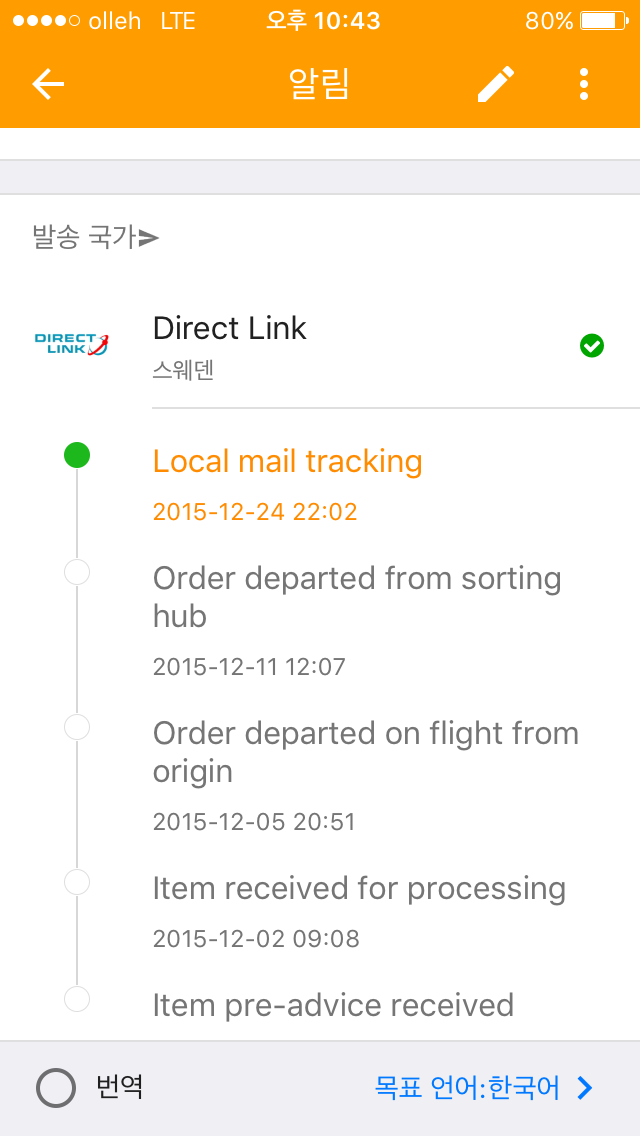Go back with the arrow icon
Screen dimensions: 640x1136
coord(48,84)
